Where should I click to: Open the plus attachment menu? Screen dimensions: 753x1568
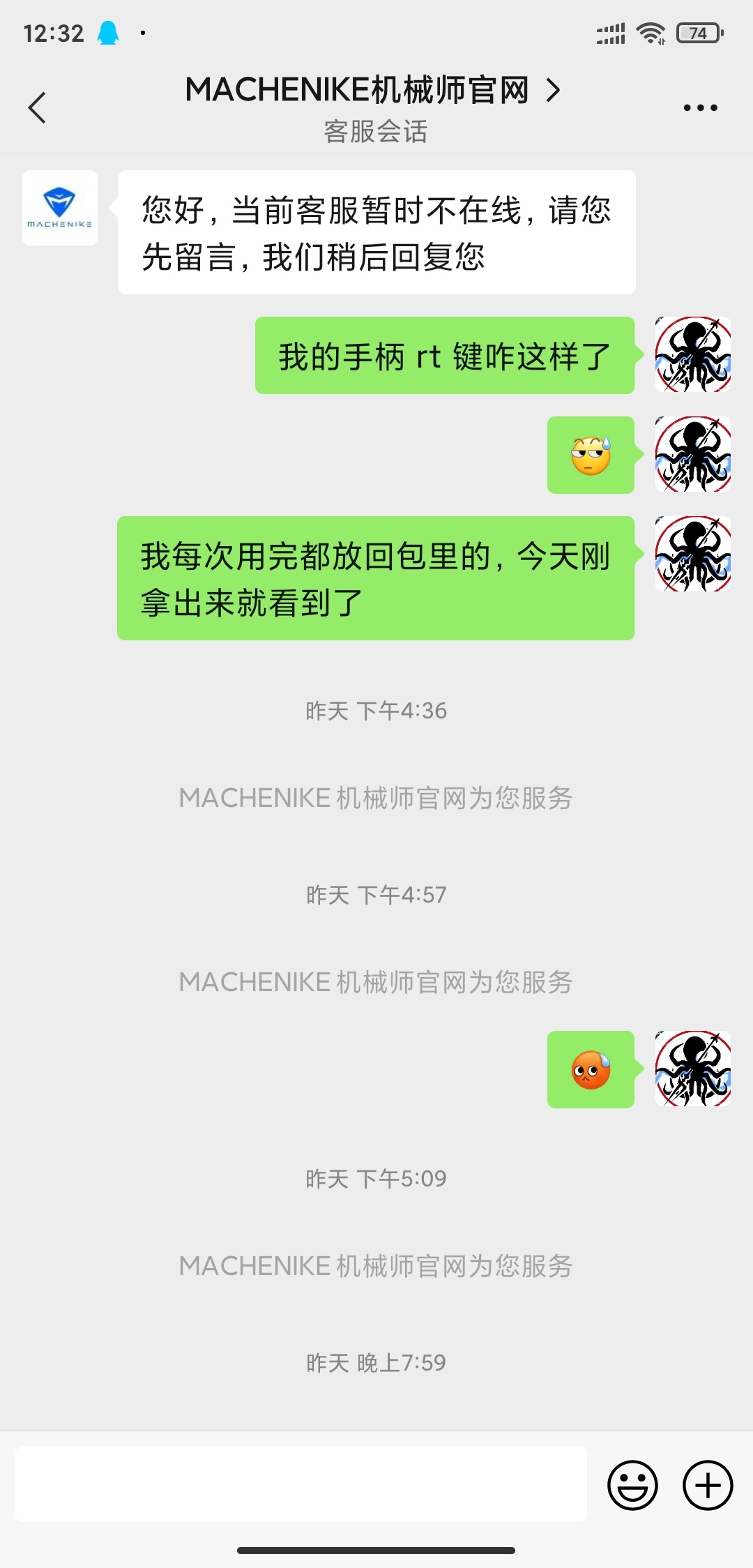tap(707, 1485)
